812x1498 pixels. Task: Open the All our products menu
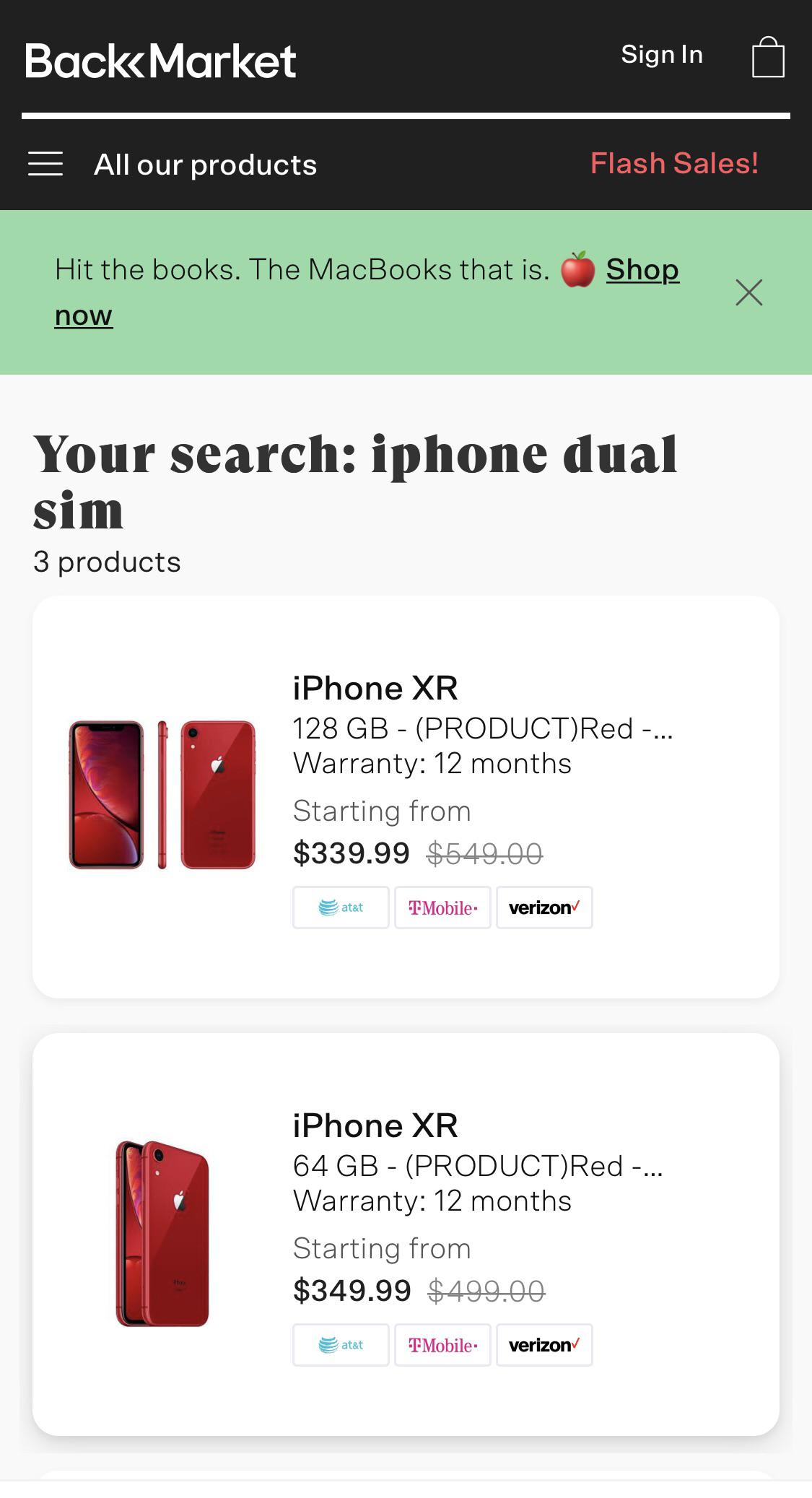tap(206, 164)
